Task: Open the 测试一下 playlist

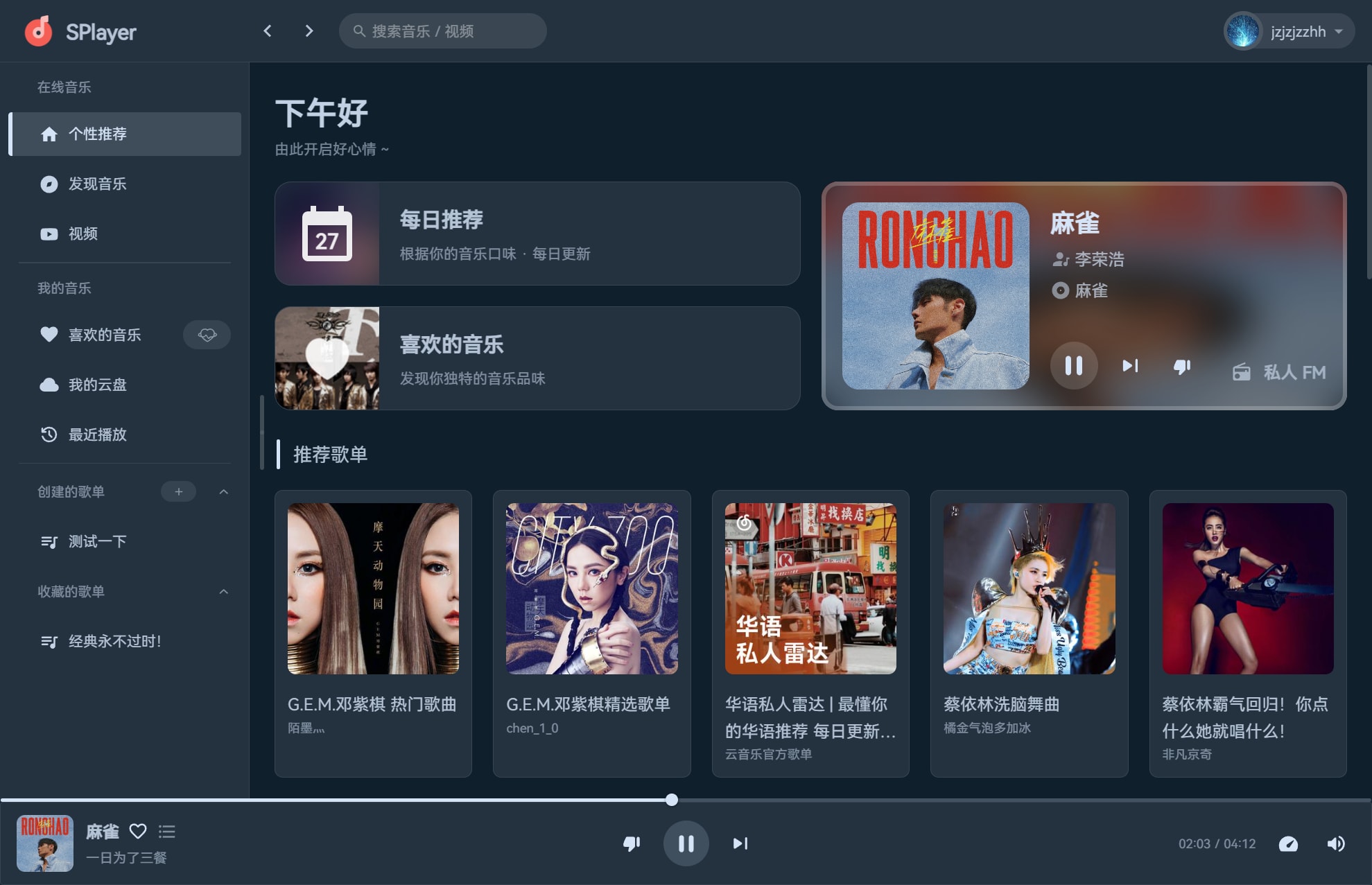Action: pyautogui.click(x=97, y=541)
